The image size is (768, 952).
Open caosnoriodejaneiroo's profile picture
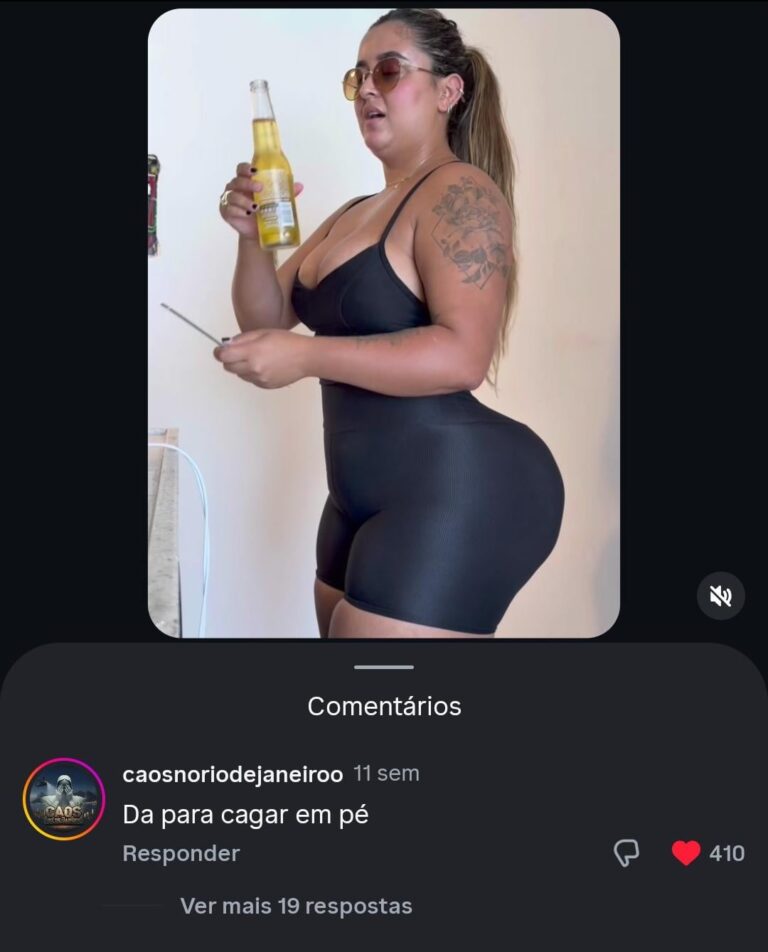coord(64,799)
